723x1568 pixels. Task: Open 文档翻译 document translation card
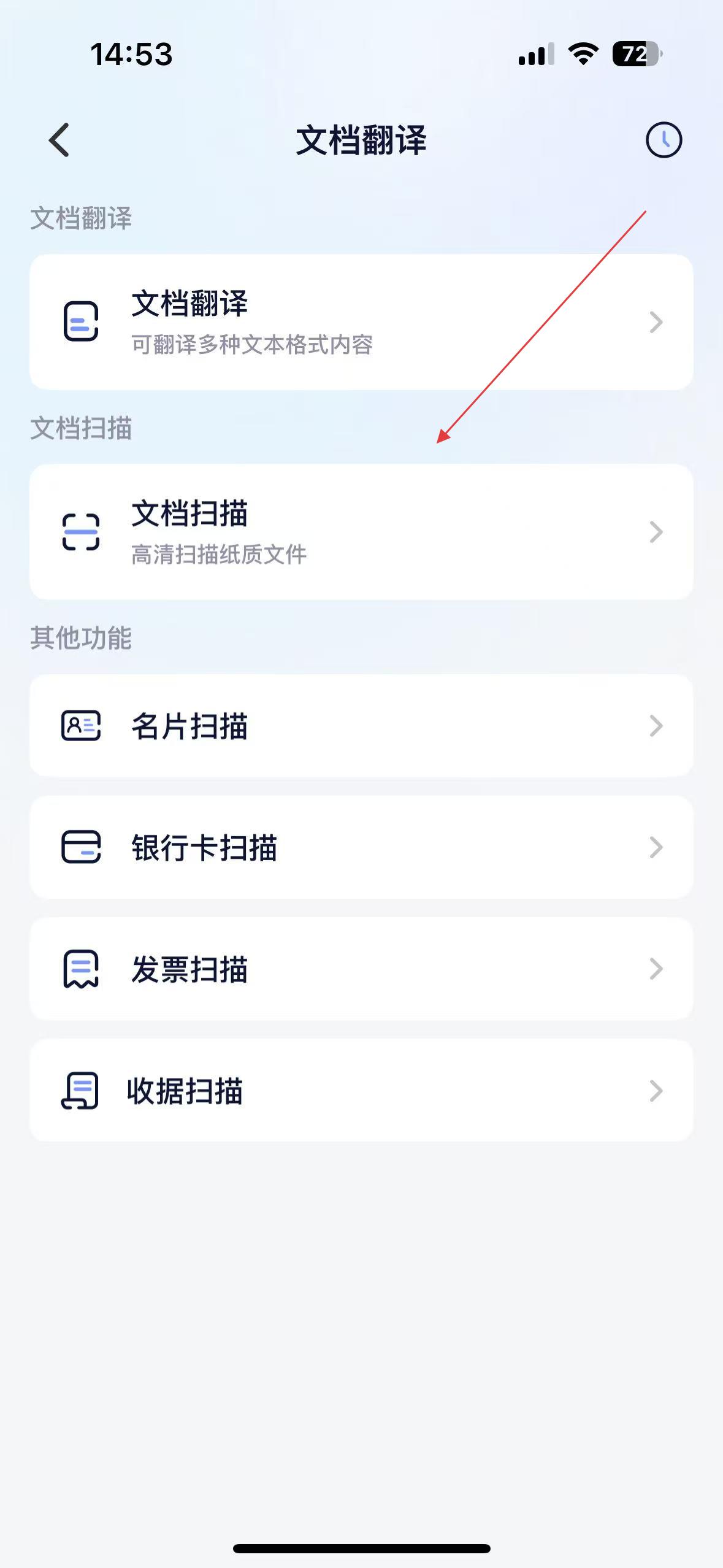tap(361, 322)
